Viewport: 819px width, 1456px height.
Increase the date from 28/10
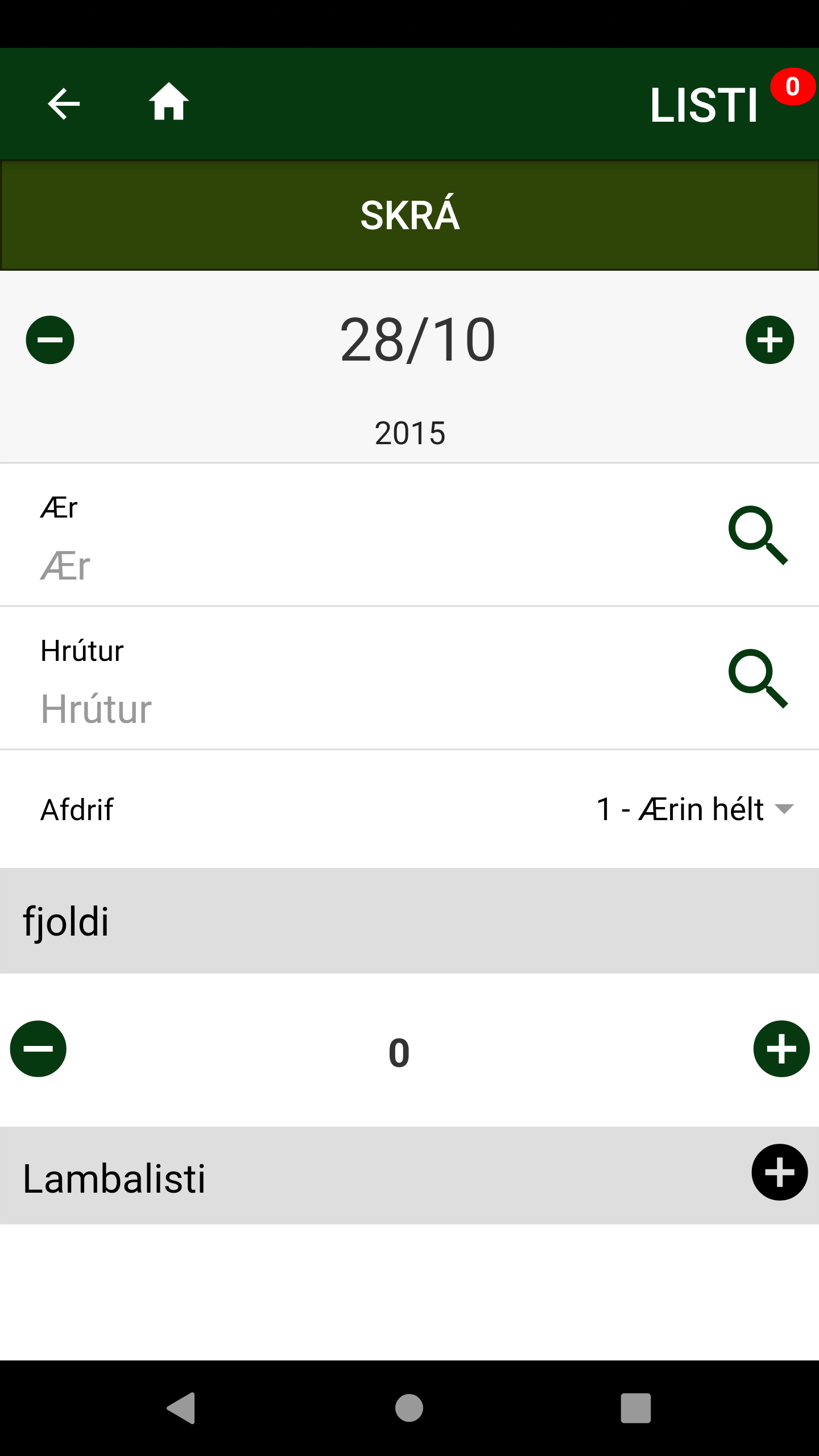click(x=770, y=340)
